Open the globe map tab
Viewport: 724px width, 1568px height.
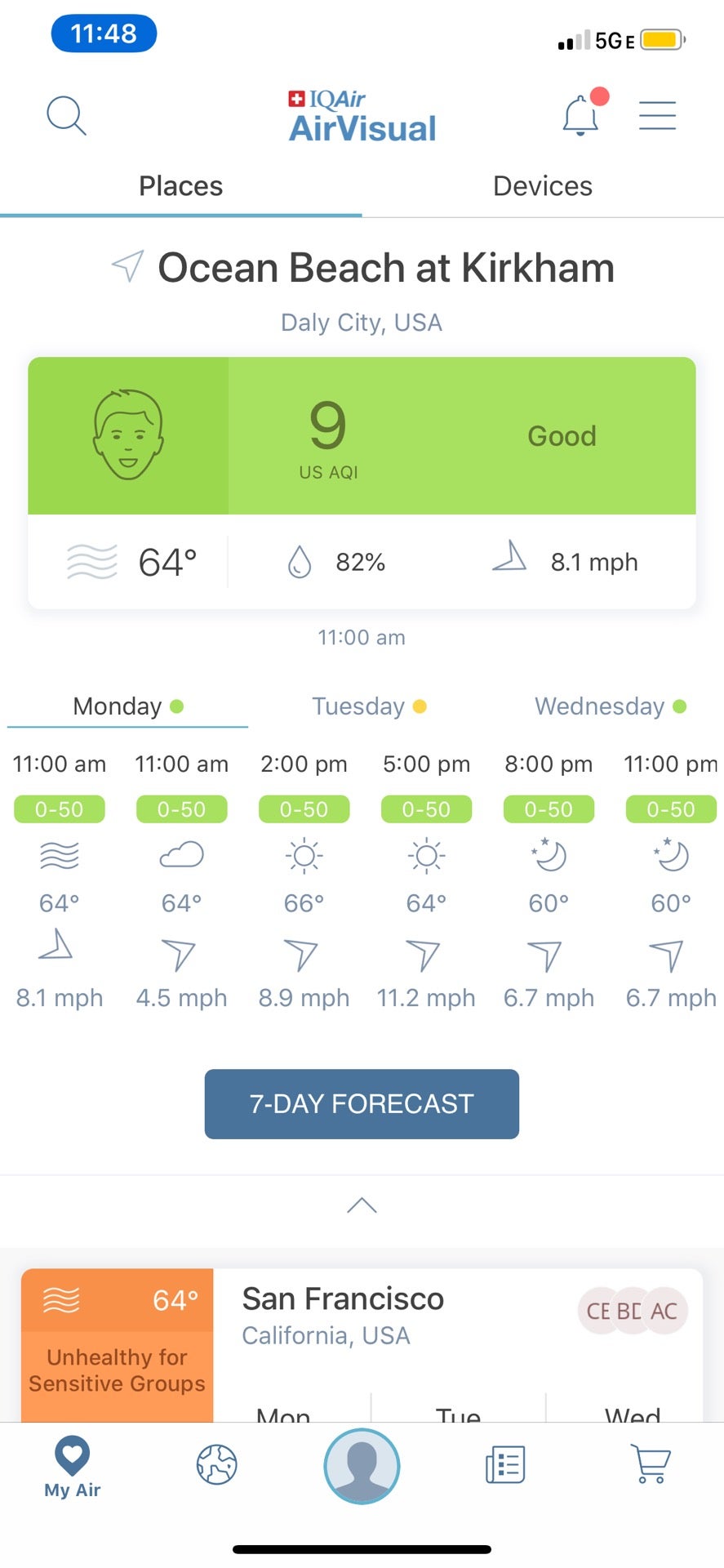click(217, 1465)
